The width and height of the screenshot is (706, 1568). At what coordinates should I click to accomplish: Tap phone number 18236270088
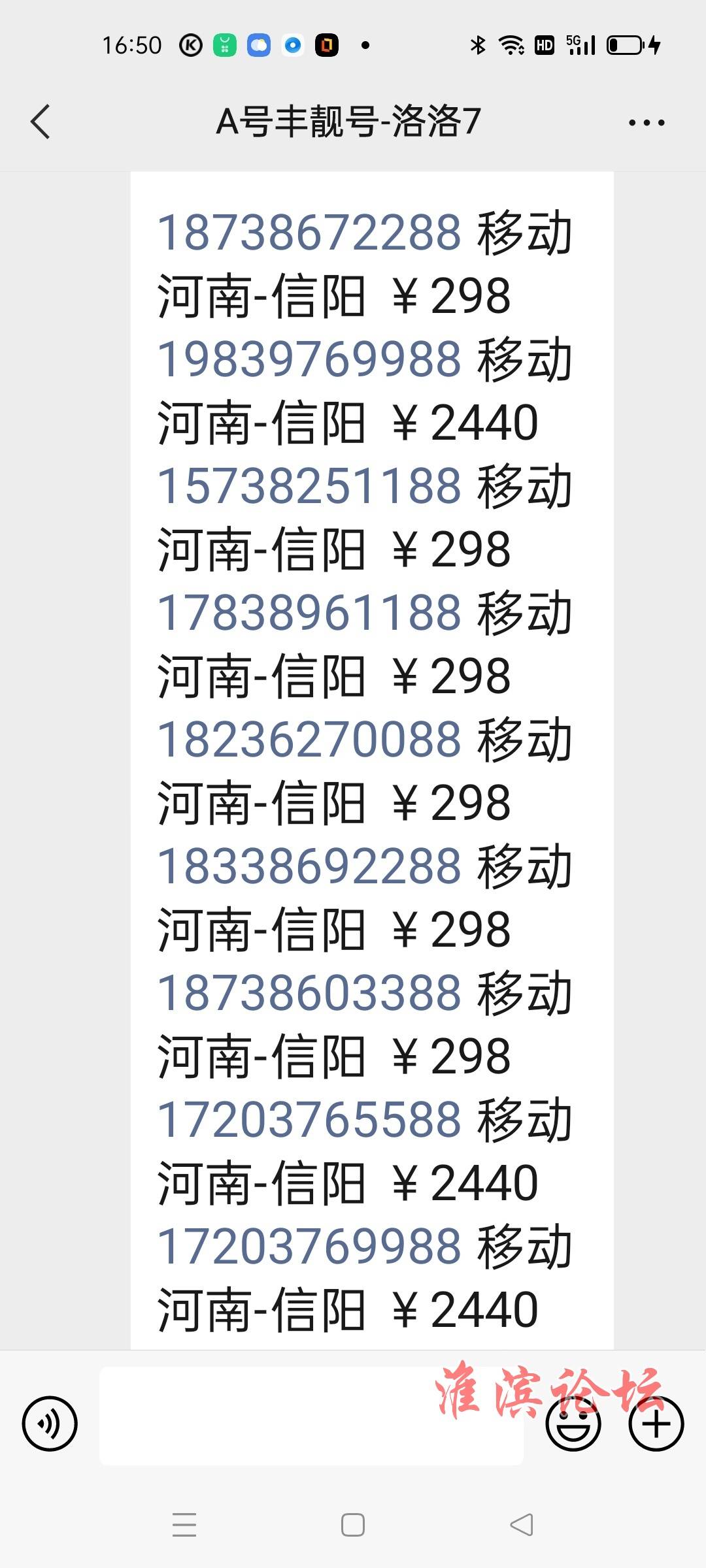(x=309, y=740)
